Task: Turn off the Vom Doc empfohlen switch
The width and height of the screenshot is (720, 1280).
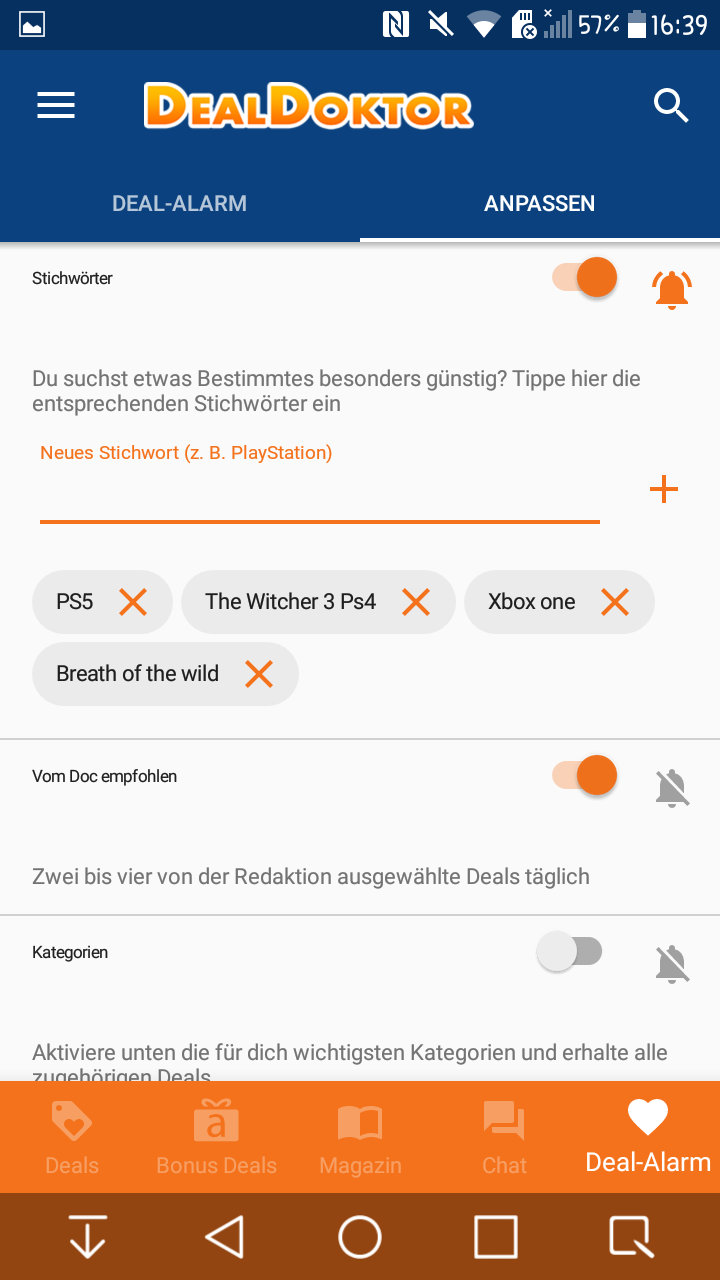Action: tap(585, 775)
